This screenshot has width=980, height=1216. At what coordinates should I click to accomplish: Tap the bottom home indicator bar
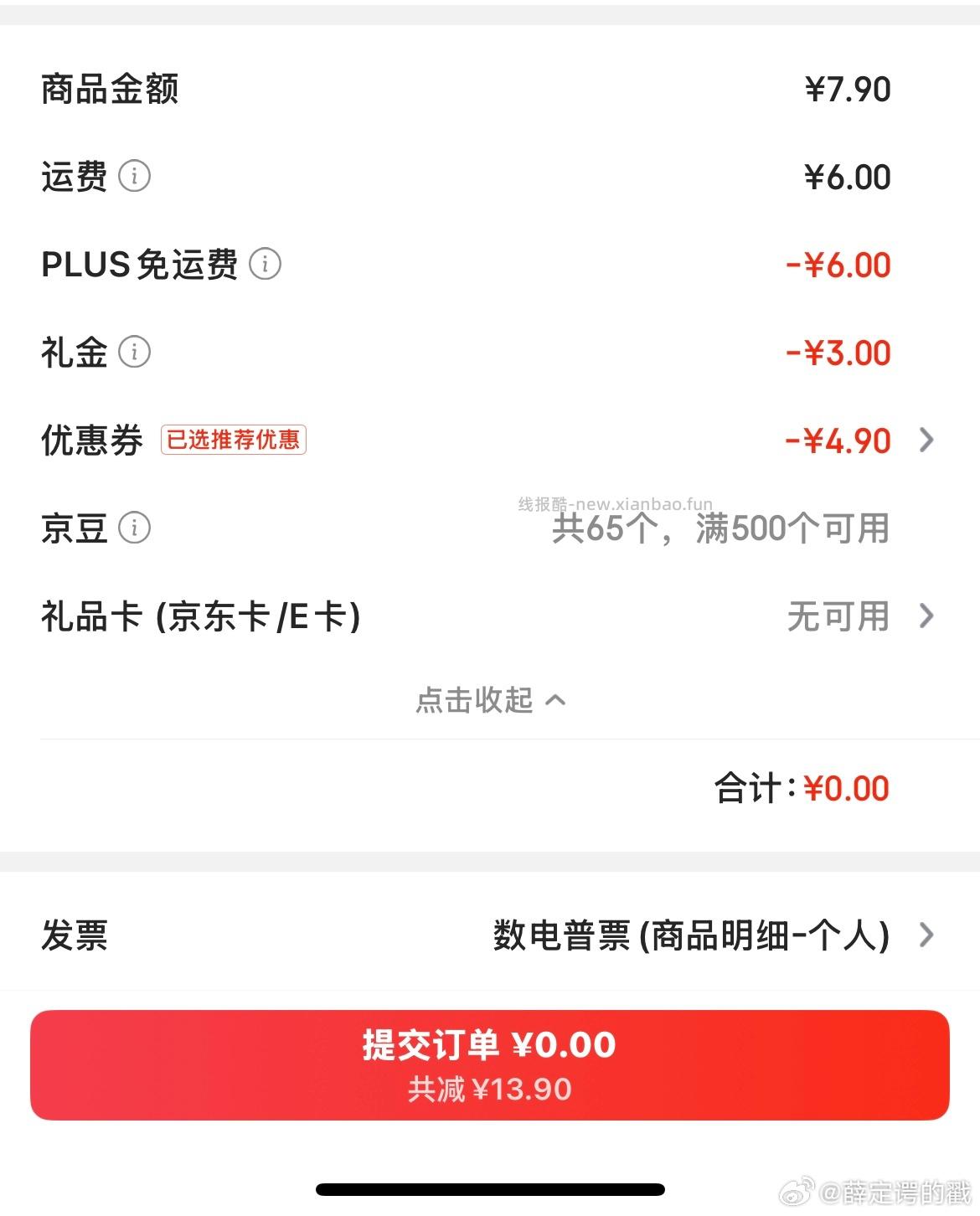coord(489,1187)
